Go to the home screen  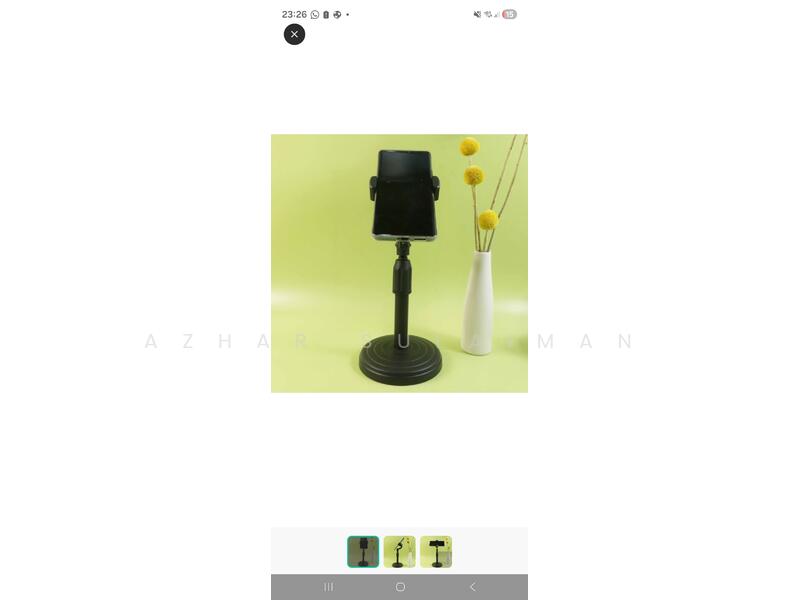point(400,587)
